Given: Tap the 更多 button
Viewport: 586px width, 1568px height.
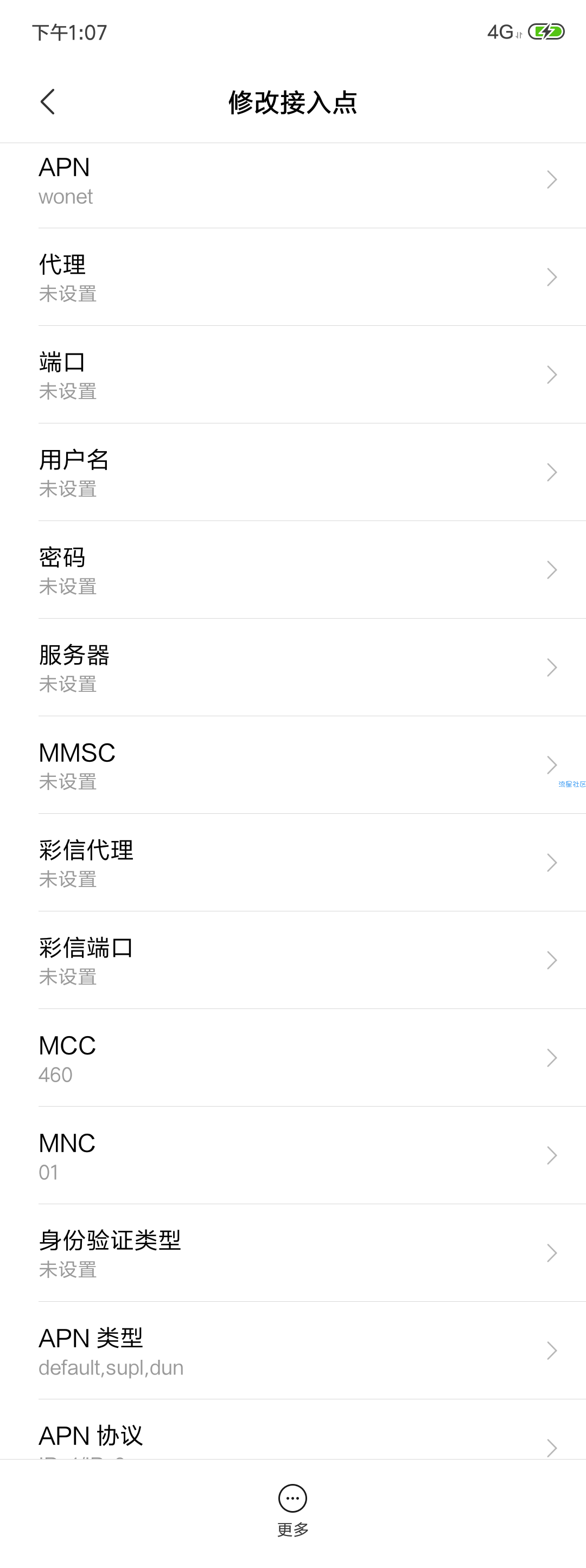Looking at the screenshot, I should click(x=292, y=1509).
